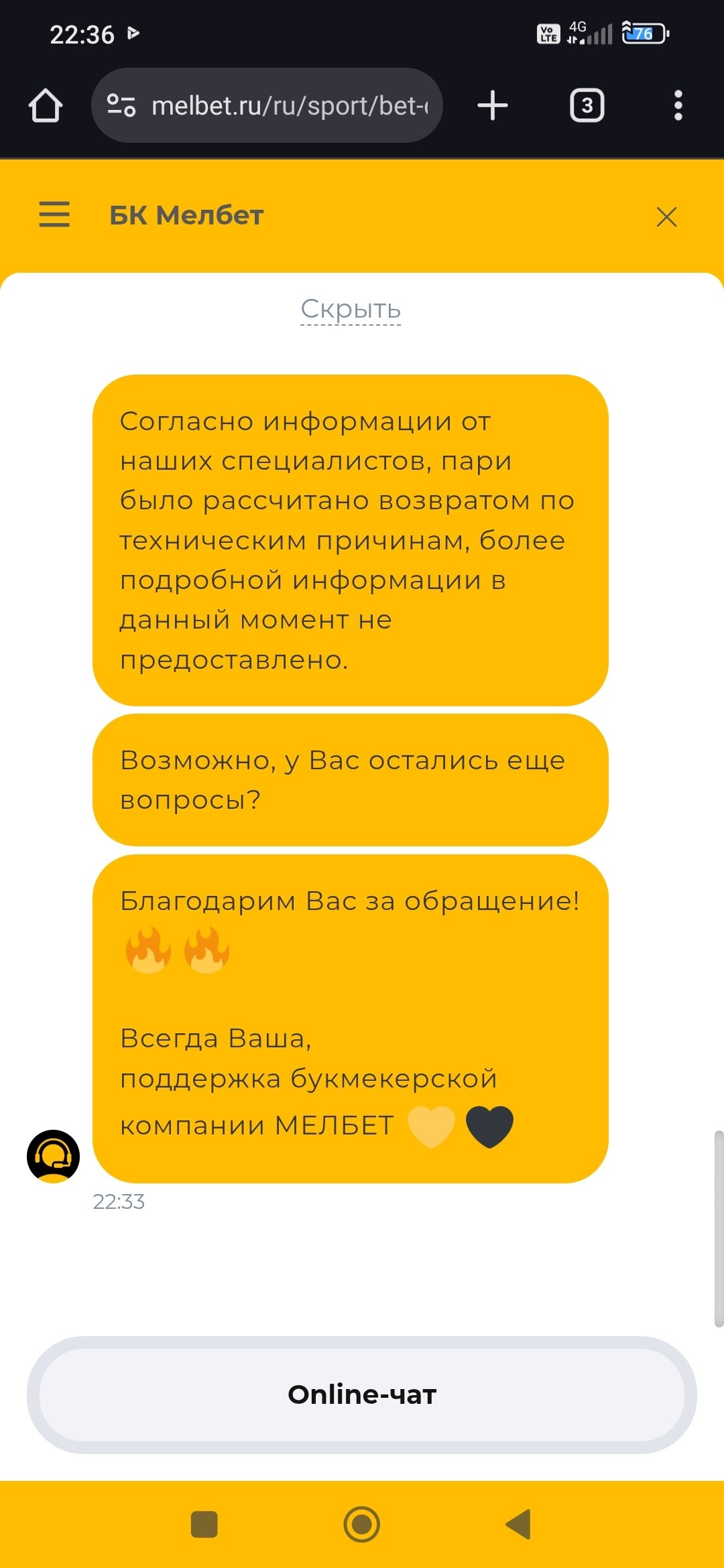Tap the Скрыть link

pos(351,310)
